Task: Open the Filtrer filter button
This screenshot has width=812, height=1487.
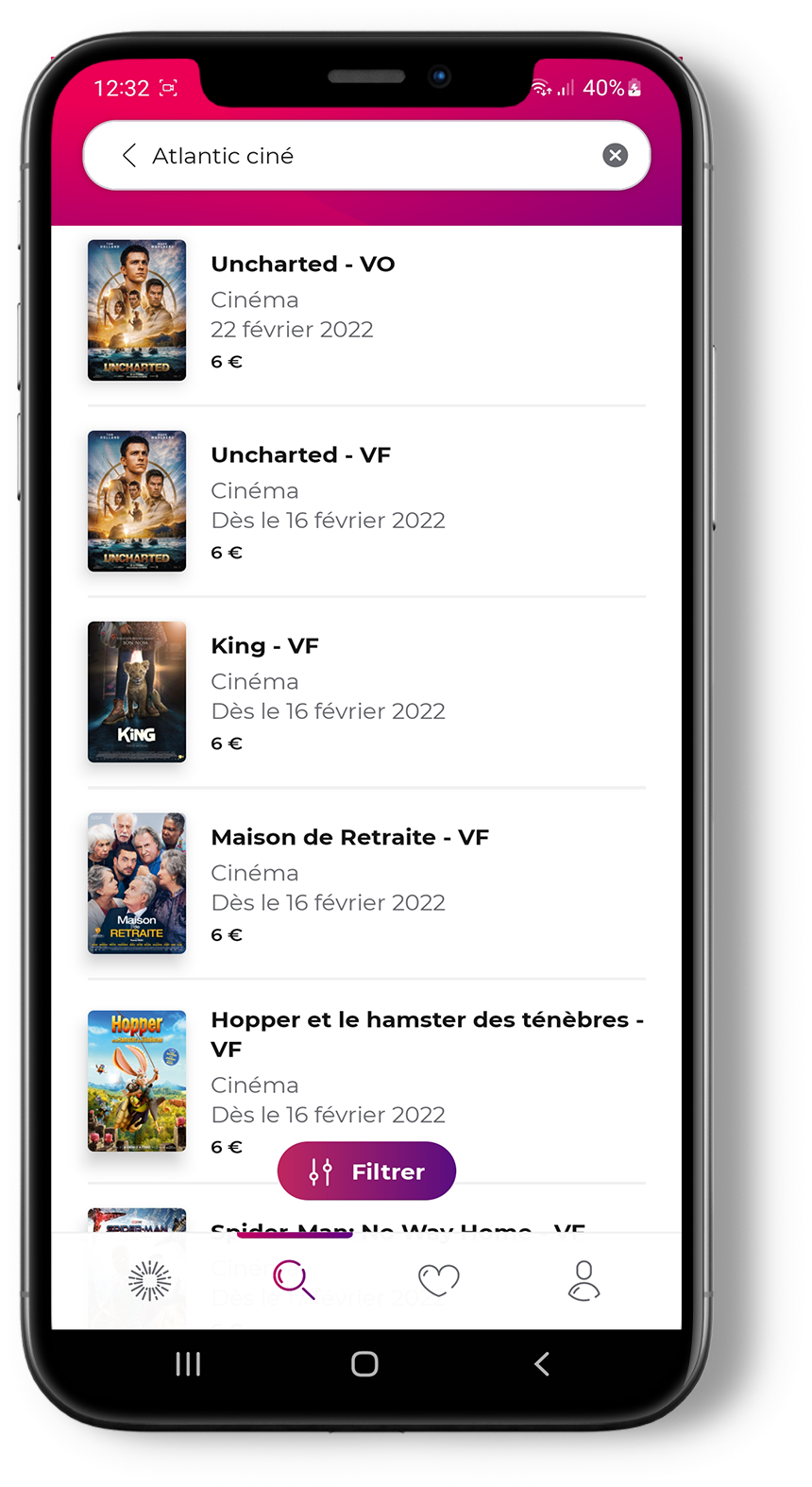Action: click(366, 1171)
